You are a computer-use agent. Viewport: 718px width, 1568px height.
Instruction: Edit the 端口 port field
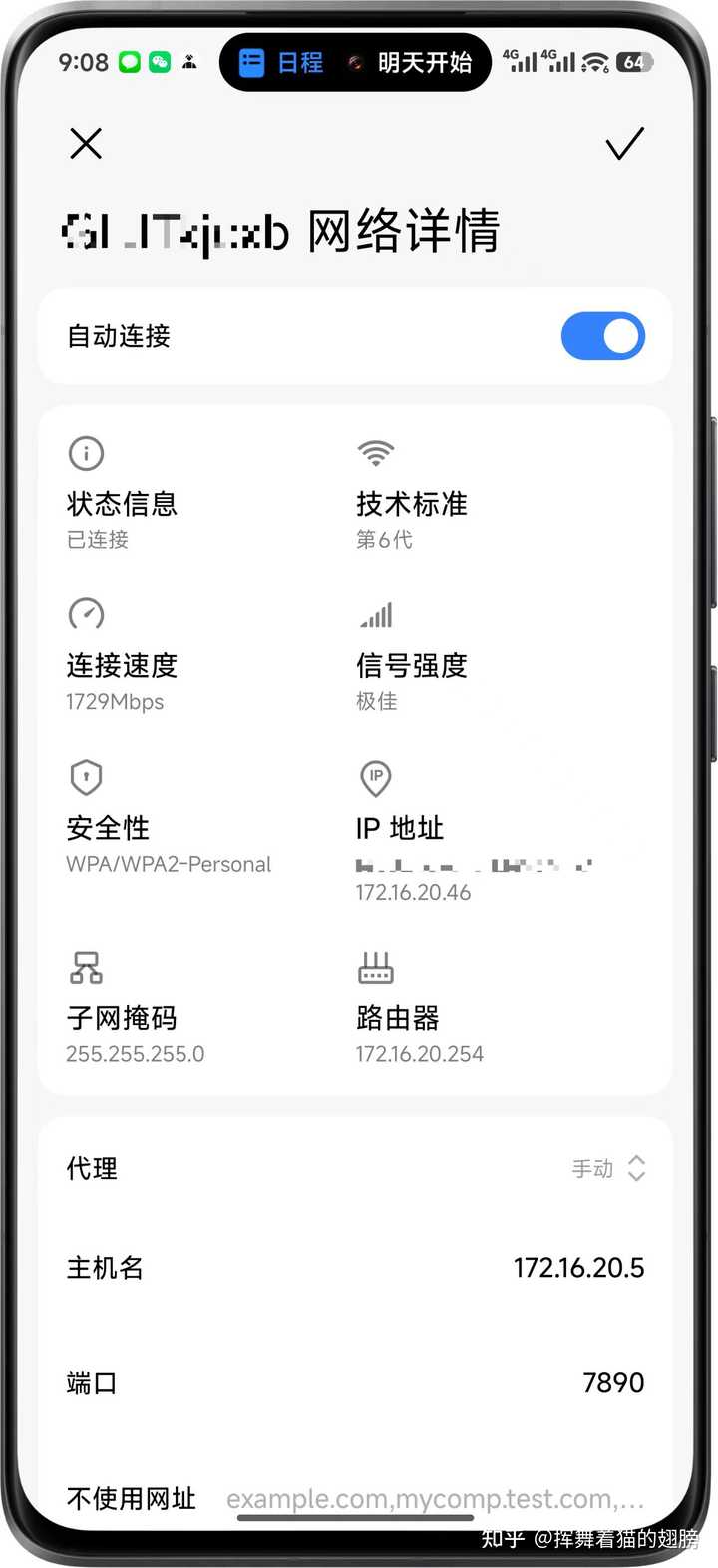pos(612,1383)
